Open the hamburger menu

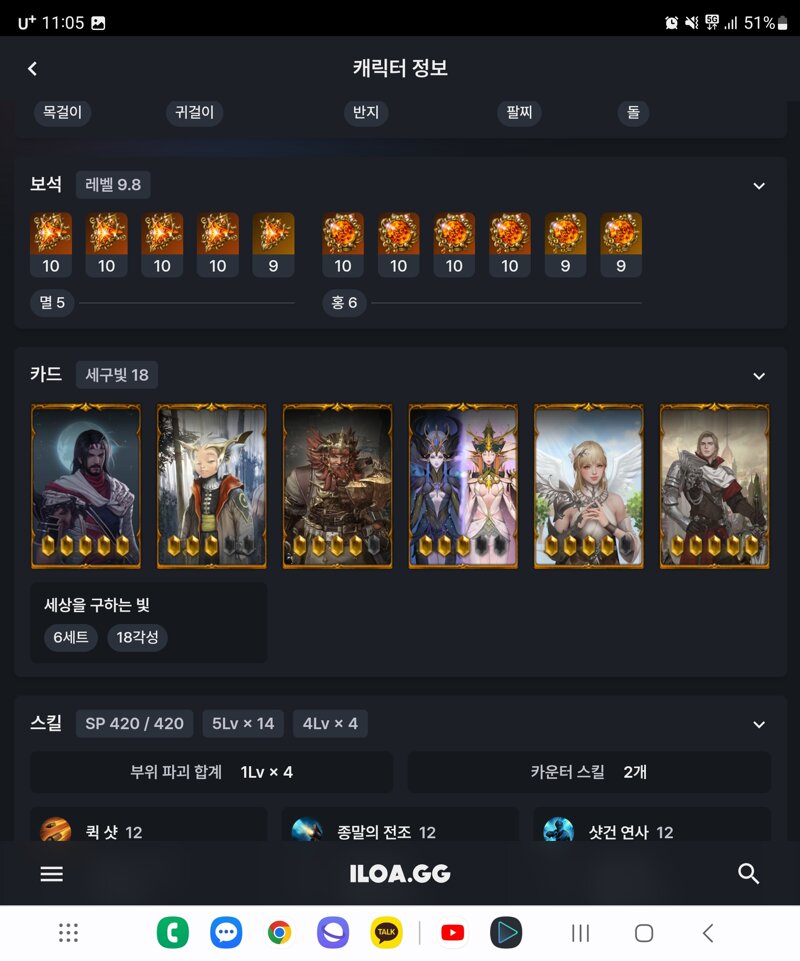point(51,874)
